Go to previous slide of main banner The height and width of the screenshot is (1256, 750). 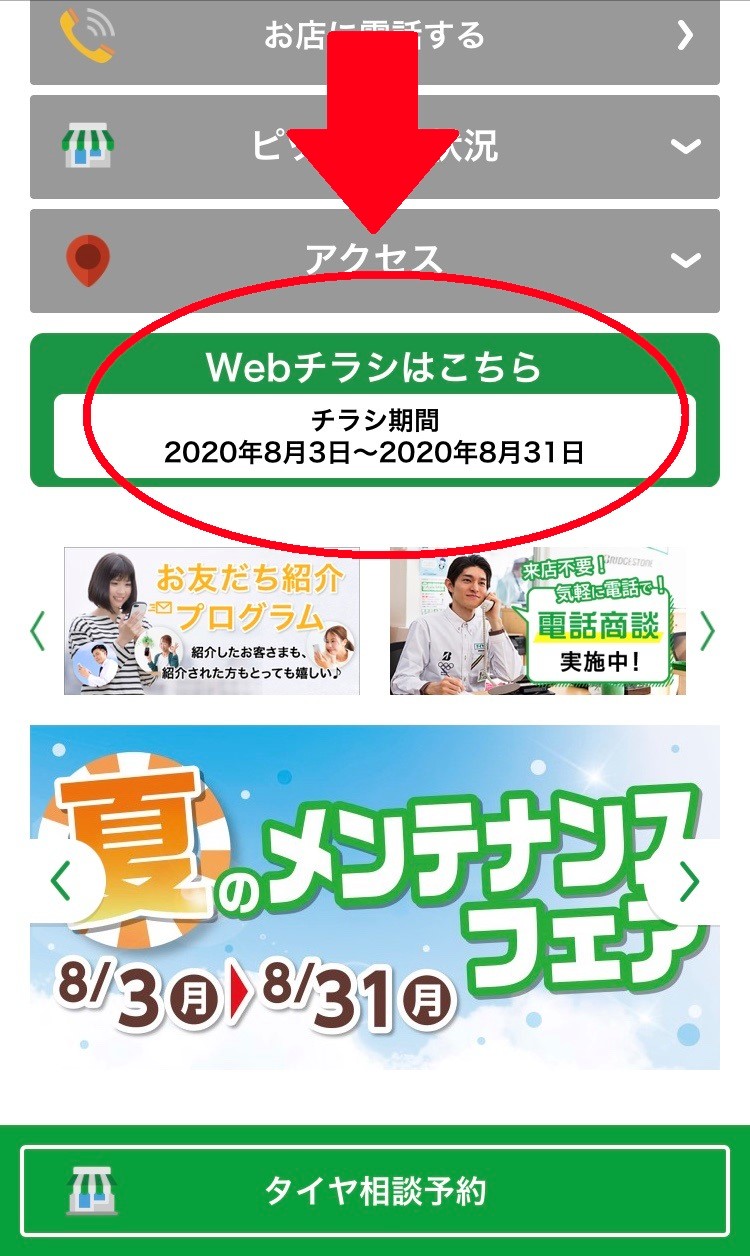tap(62, 881)
